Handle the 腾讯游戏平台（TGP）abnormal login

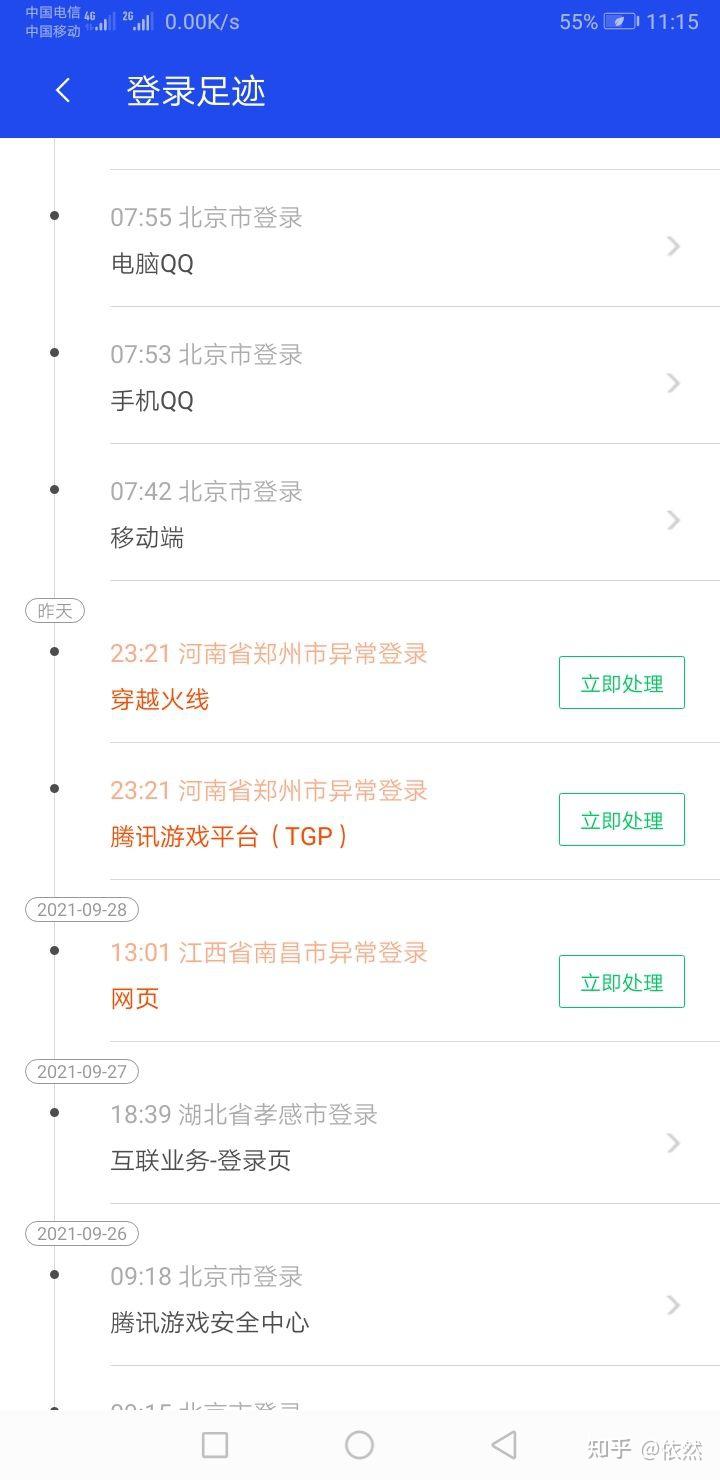coord(621,820)
